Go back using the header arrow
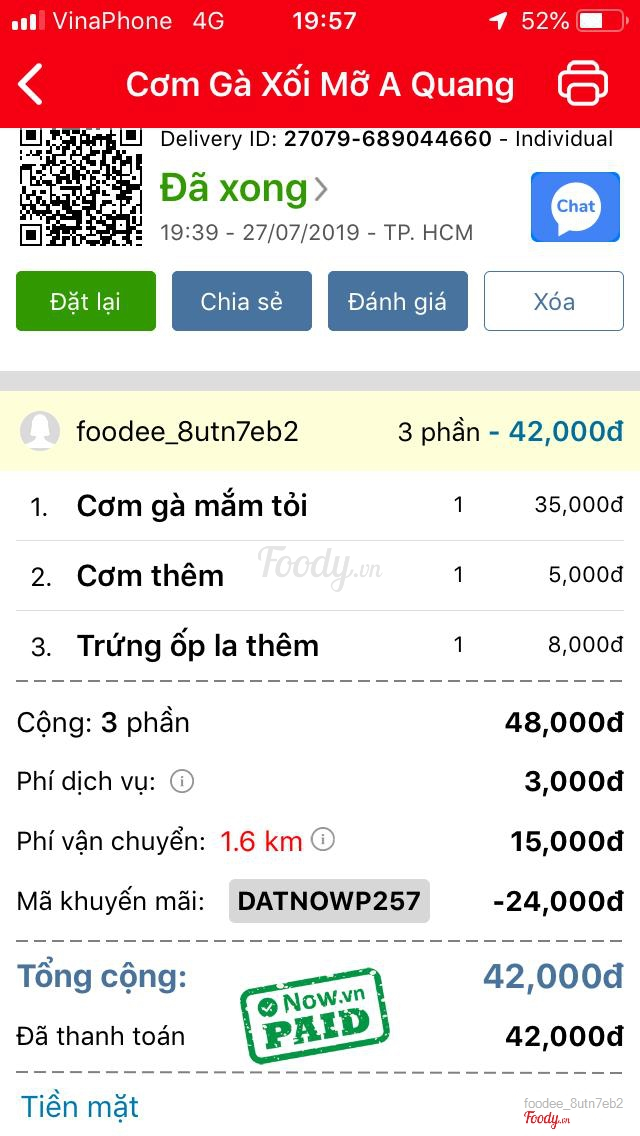This screenshot has height=1136, width=640. pyautogui.click(x=32, y=84)
